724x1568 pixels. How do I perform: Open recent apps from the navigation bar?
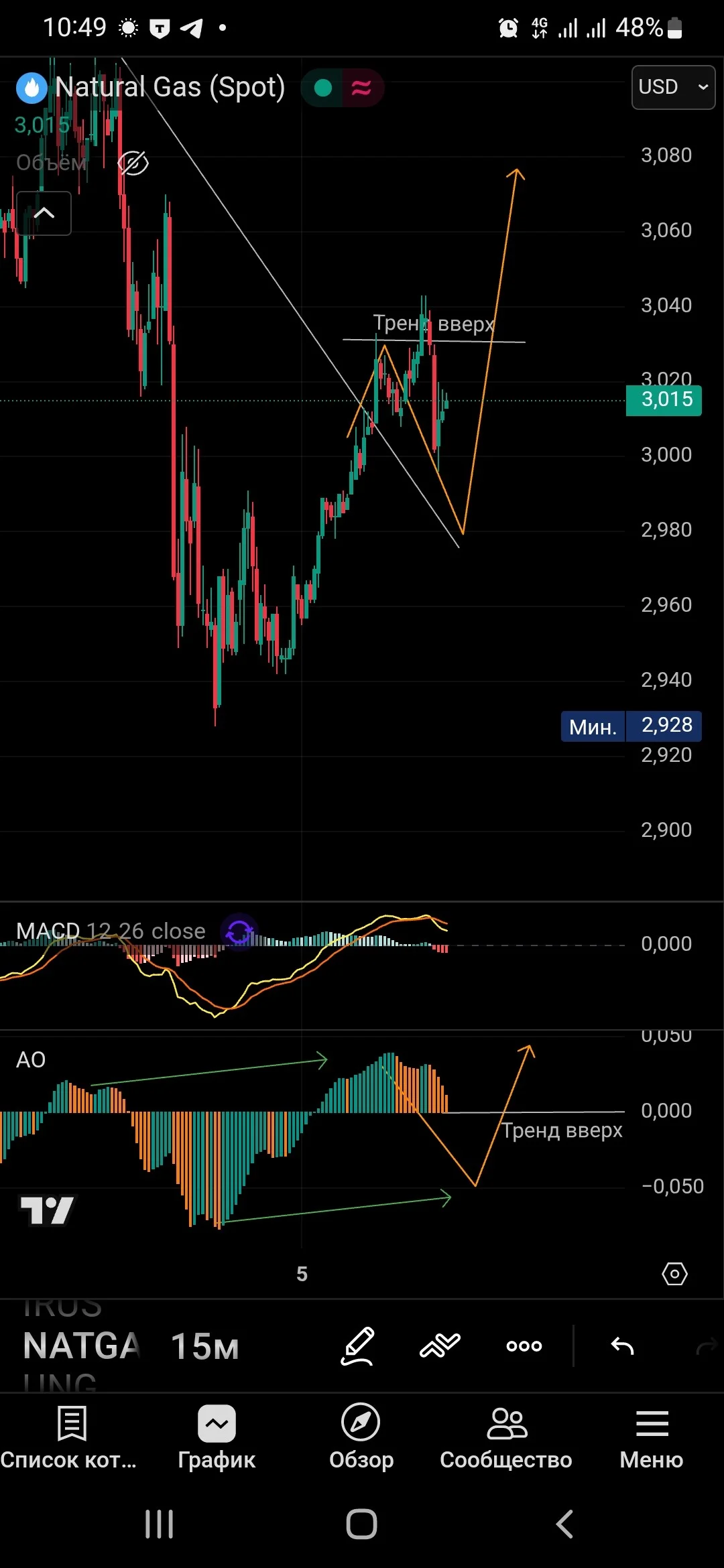click(160, 1524)
